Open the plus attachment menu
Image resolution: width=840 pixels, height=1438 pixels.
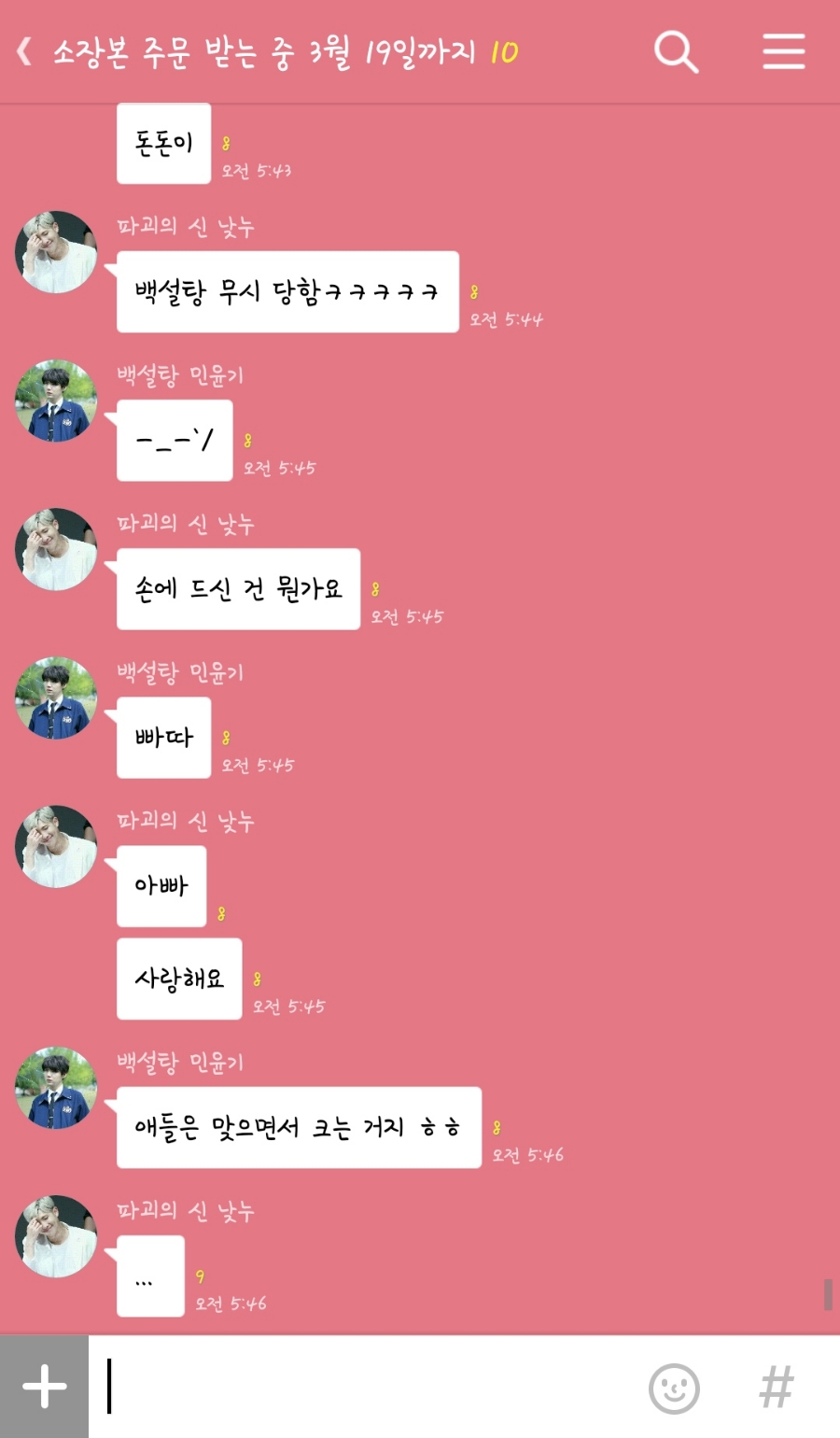pyautogui.click(x=44, y=1387)
